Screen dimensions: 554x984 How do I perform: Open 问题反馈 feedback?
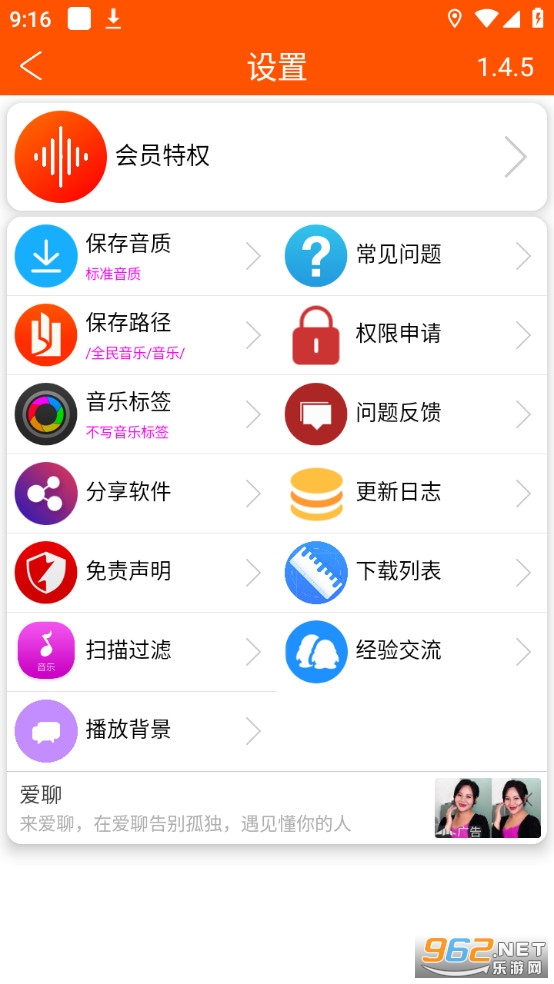pos(412,414)
